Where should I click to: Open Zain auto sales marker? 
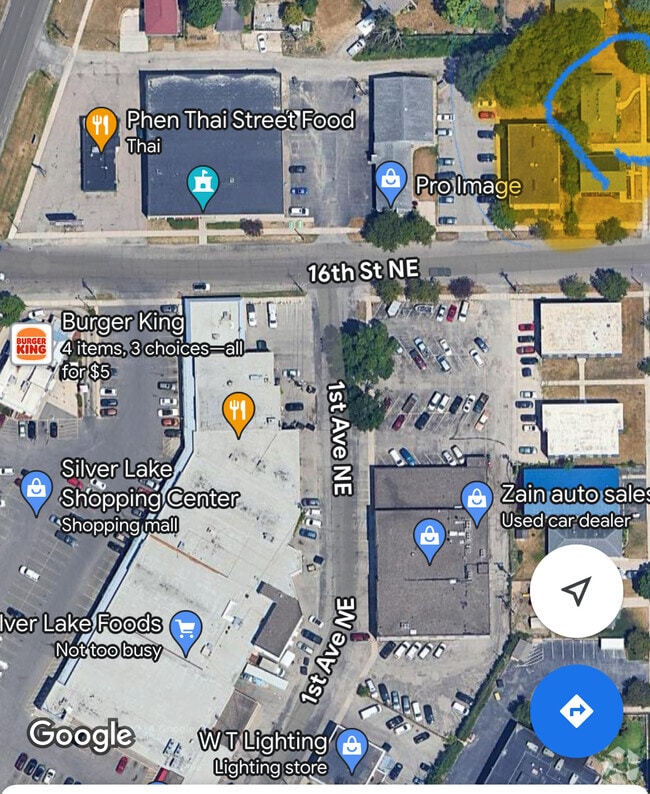click(x=476, y=497)
